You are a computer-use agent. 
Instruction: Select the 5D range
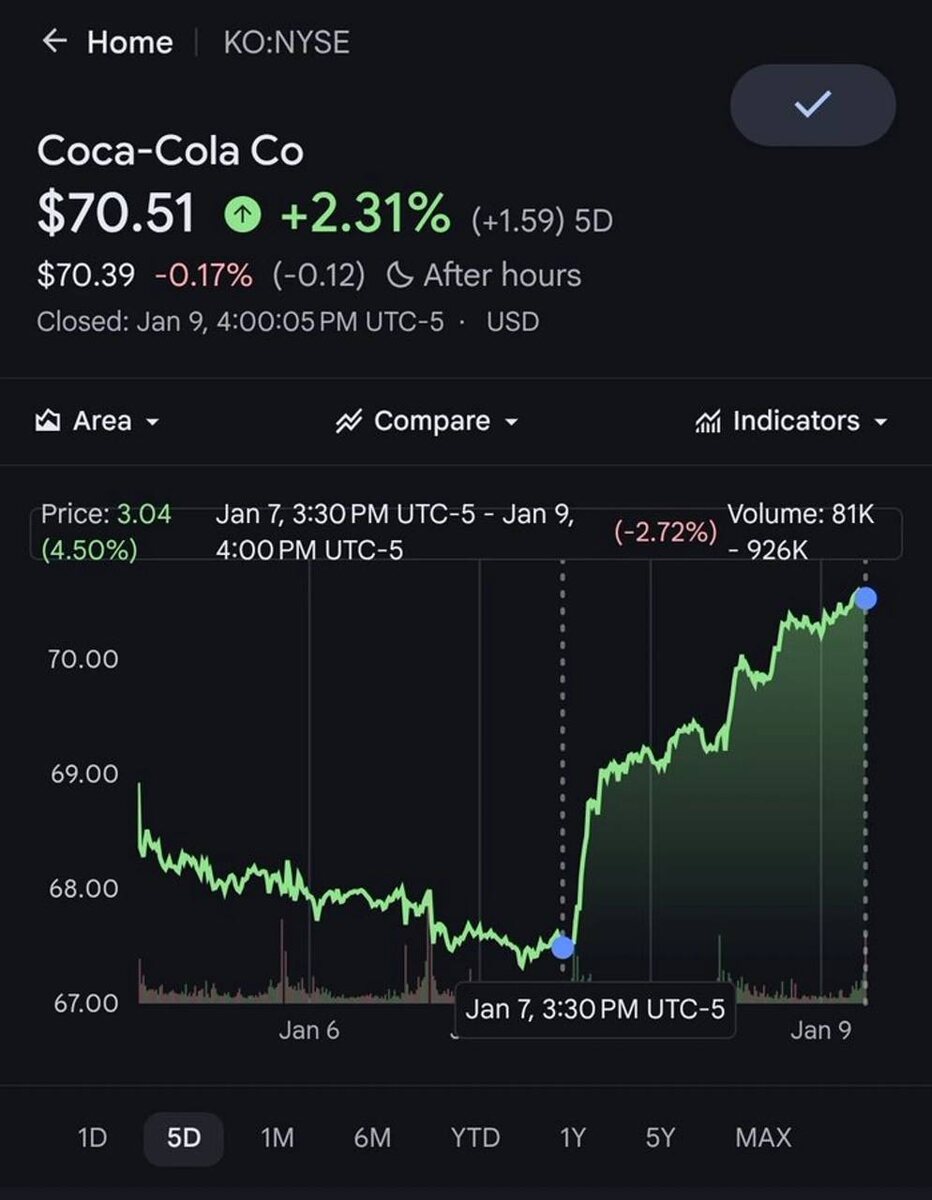click(184, 1137)
